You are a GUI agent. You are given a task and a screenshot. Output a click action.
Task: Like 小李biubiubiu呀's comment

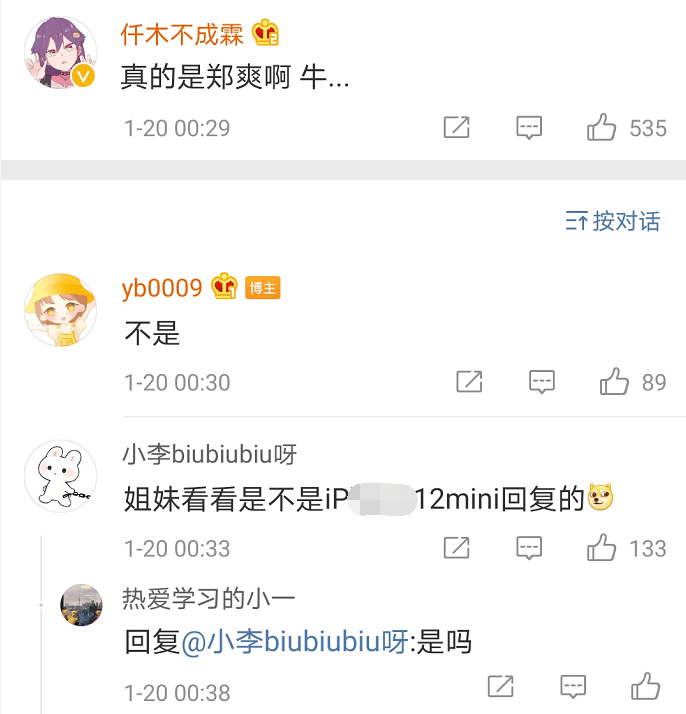[x=602, y=548]
